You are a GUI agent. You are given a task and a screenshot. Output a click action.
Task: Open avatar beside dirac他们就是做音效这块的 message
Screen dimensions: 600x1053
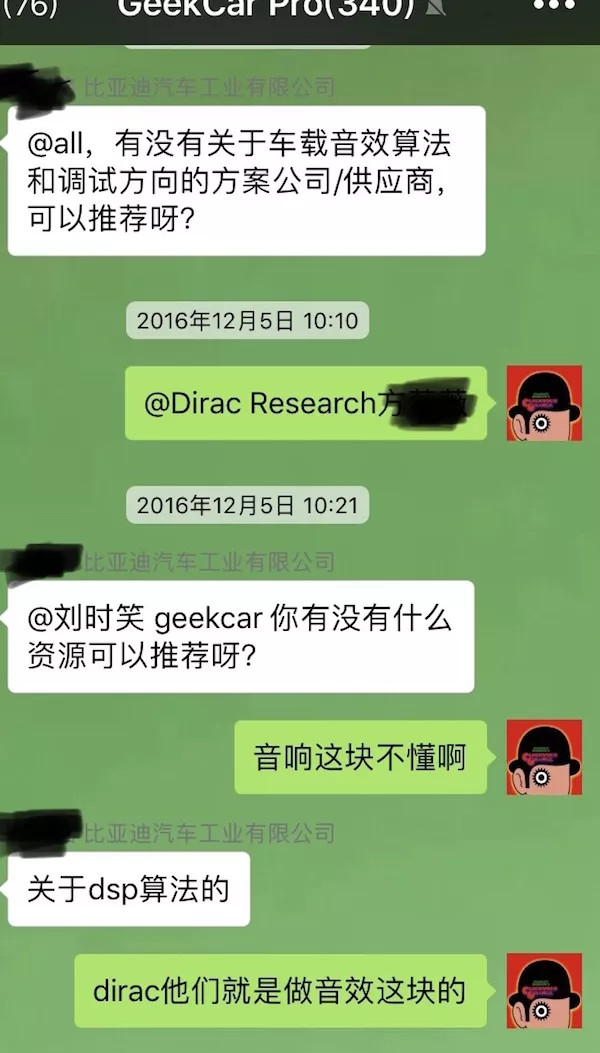click(544, 990)
